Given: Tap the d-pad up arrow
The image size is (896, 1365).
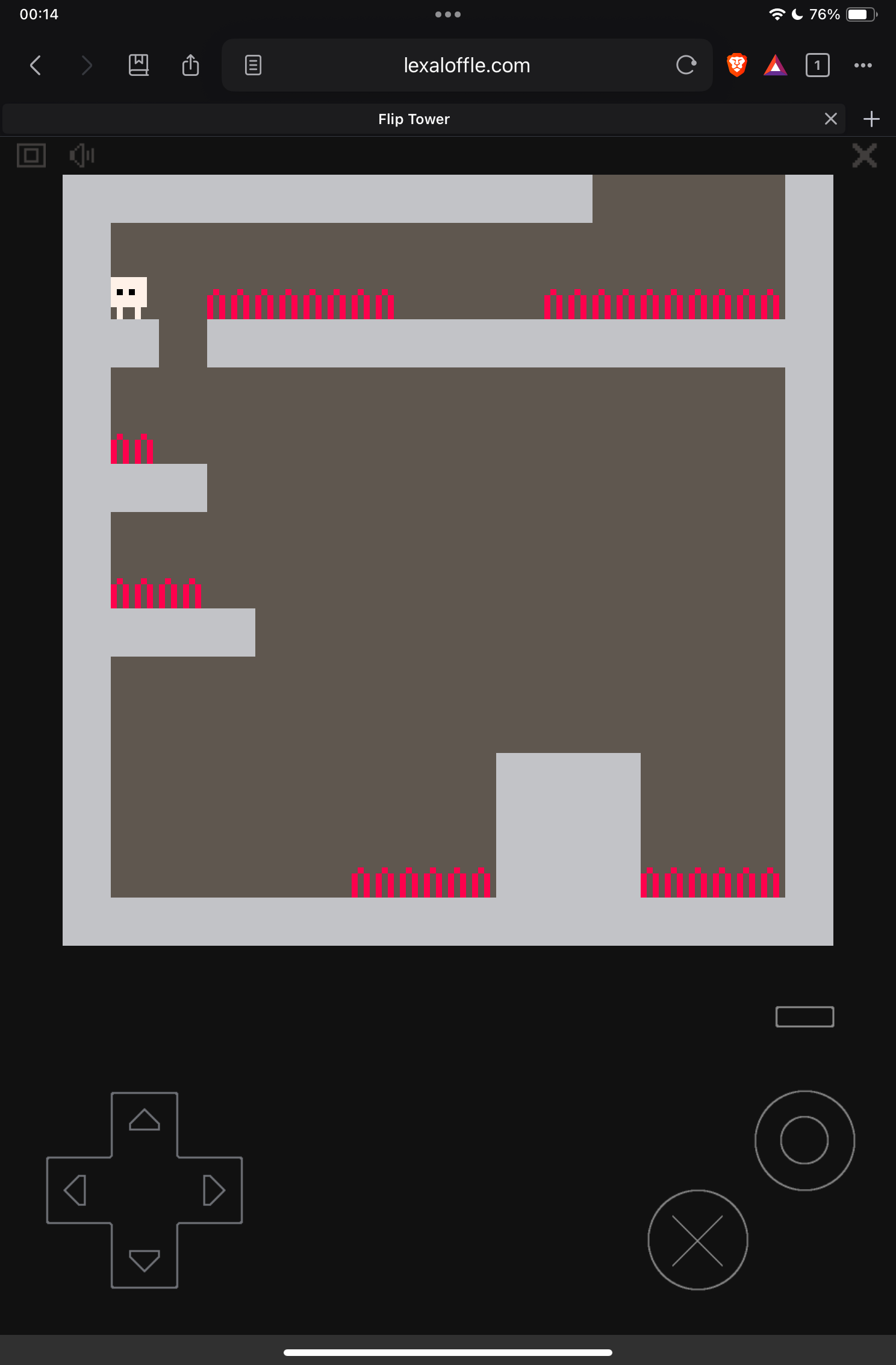Looking at the screenshot, I should coord(145,1120).
